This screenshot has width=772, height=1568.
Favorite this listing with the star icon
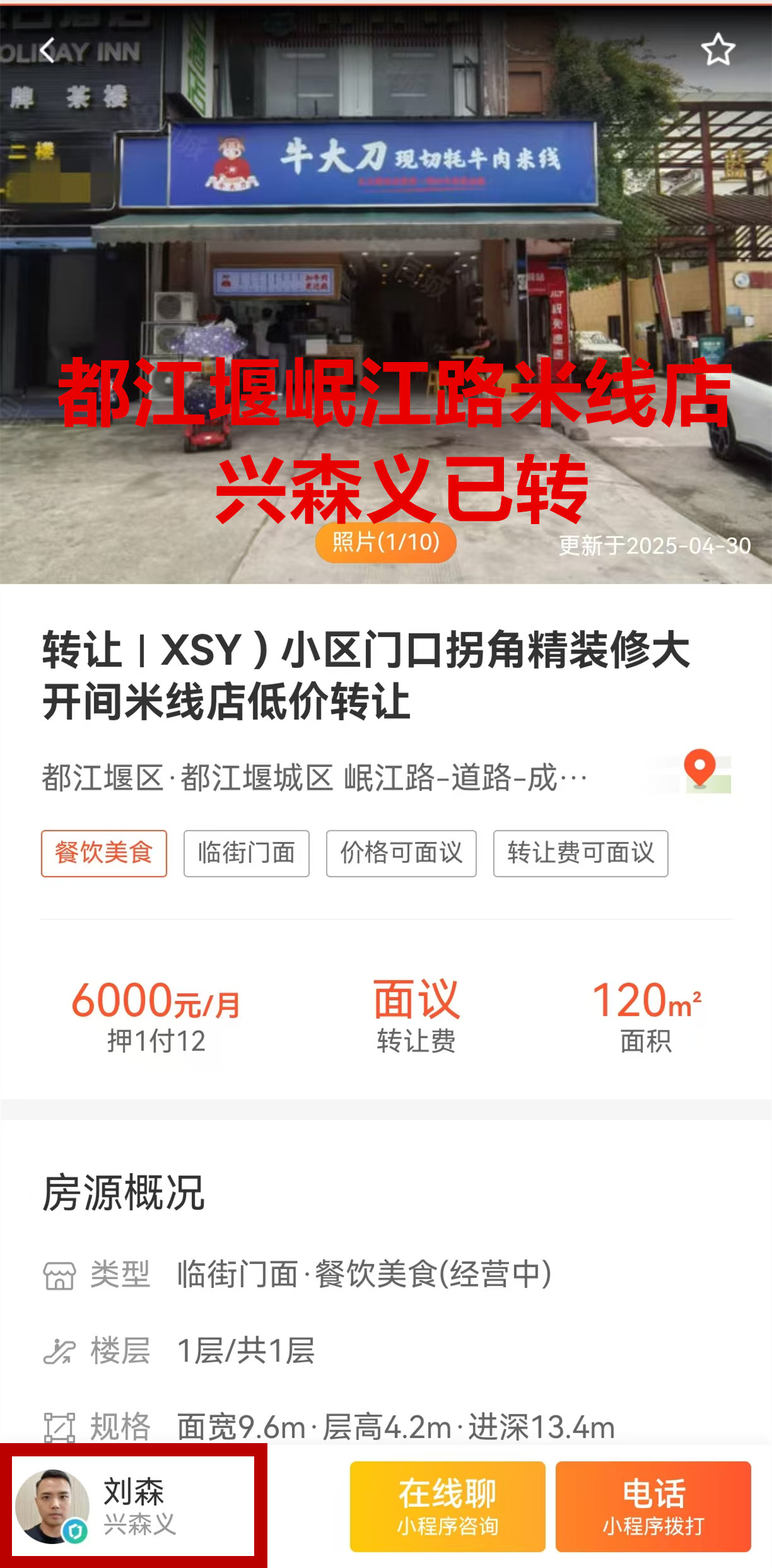click(718, 50)
